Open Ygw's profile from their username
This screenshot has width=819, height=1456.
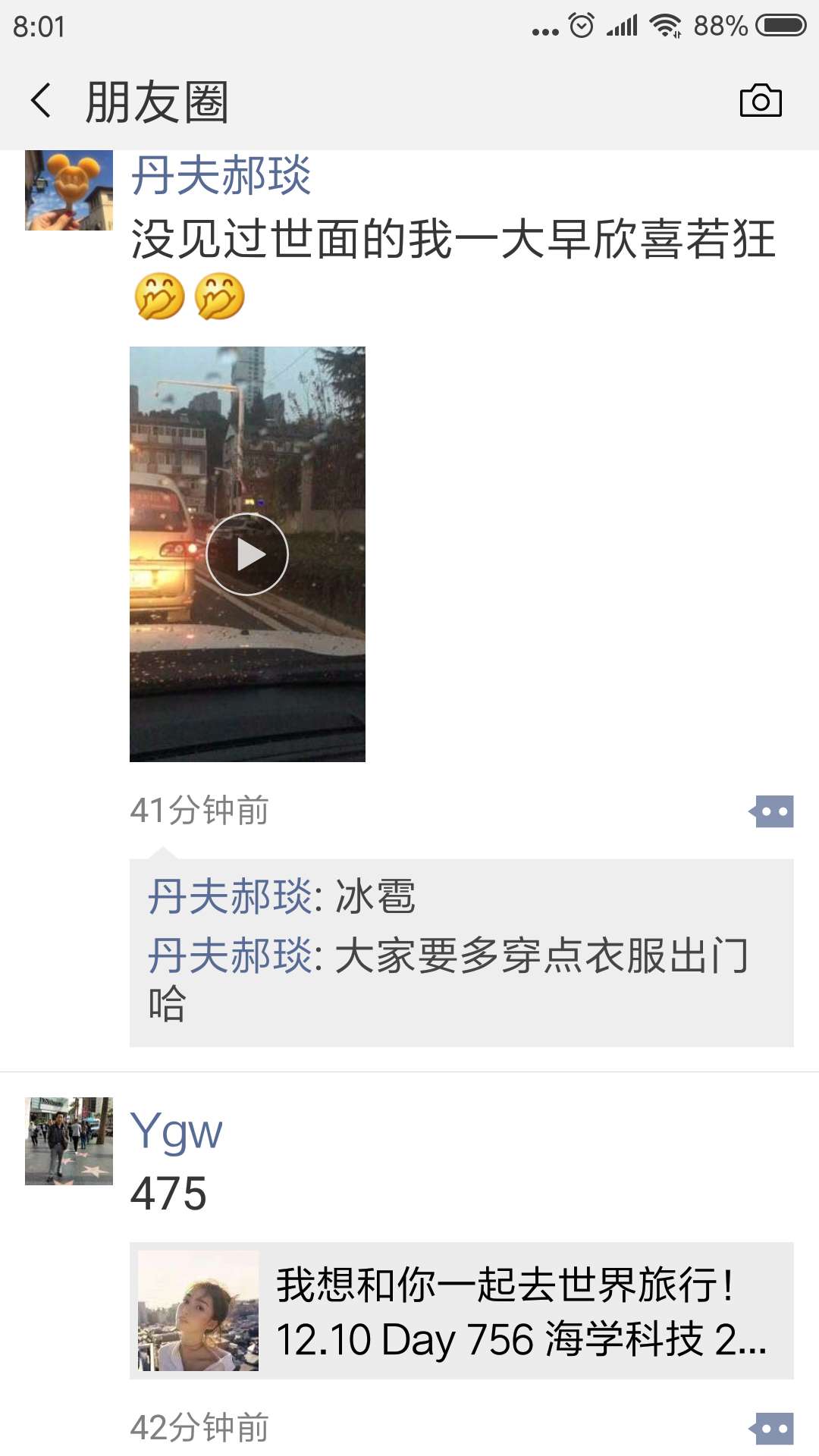coord(173,1130)
